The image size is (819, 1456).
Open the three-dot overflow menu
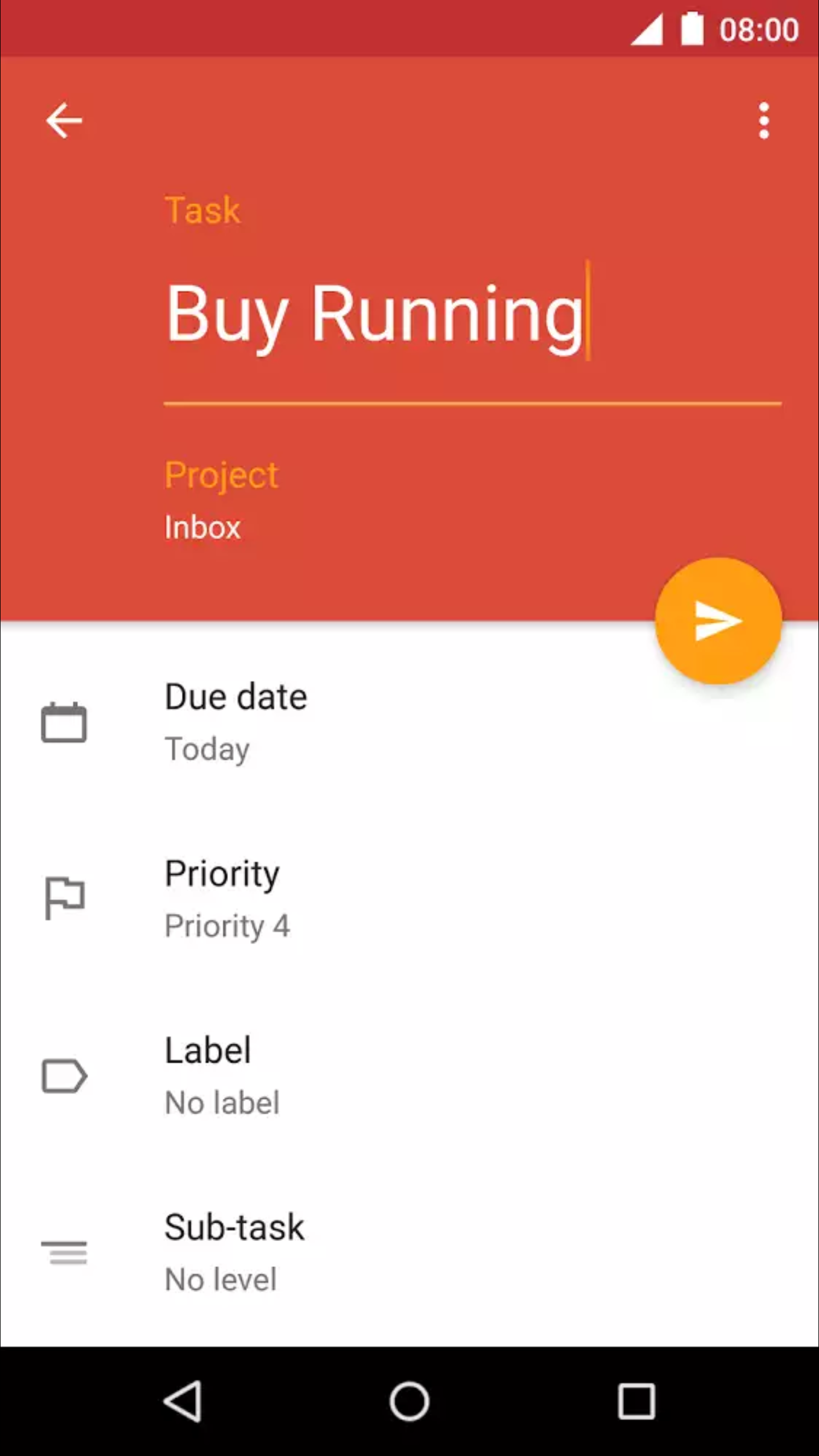[x=764, y=121]
